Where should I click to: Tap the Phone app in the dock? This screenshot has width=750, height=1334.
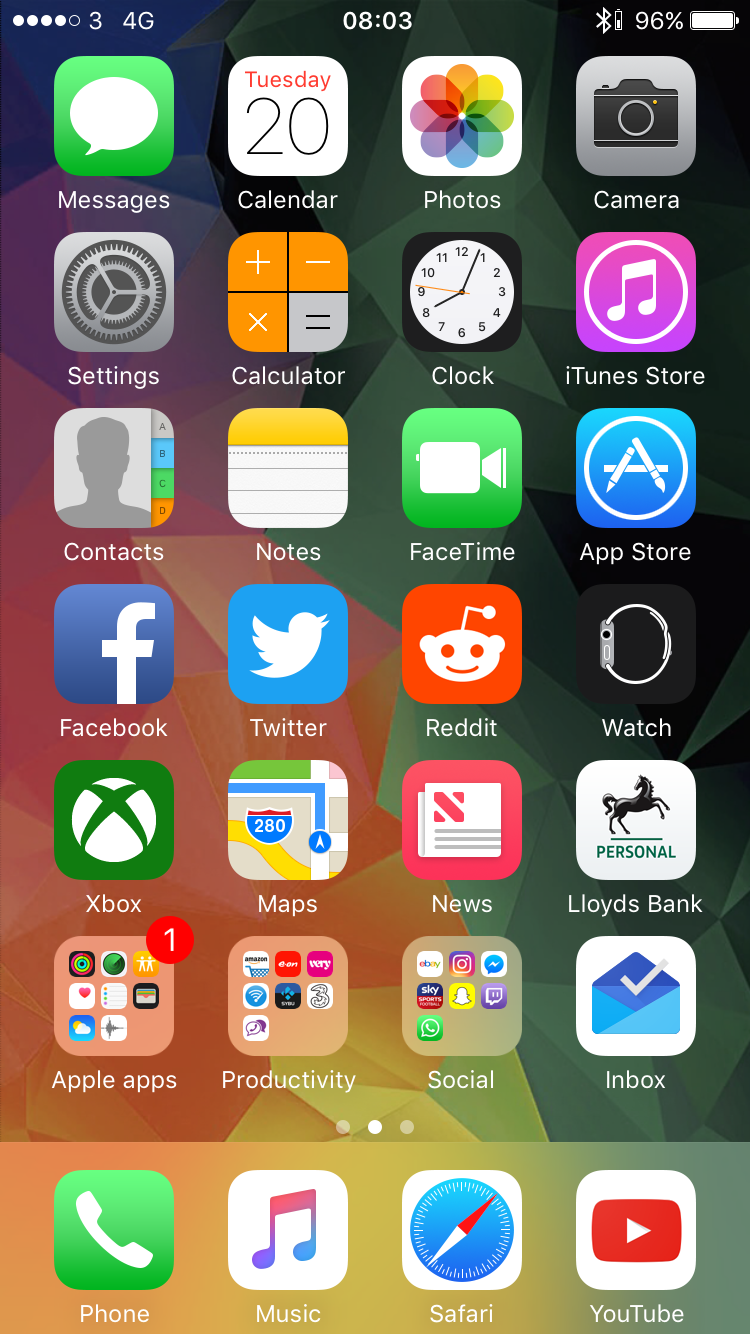114,1230
